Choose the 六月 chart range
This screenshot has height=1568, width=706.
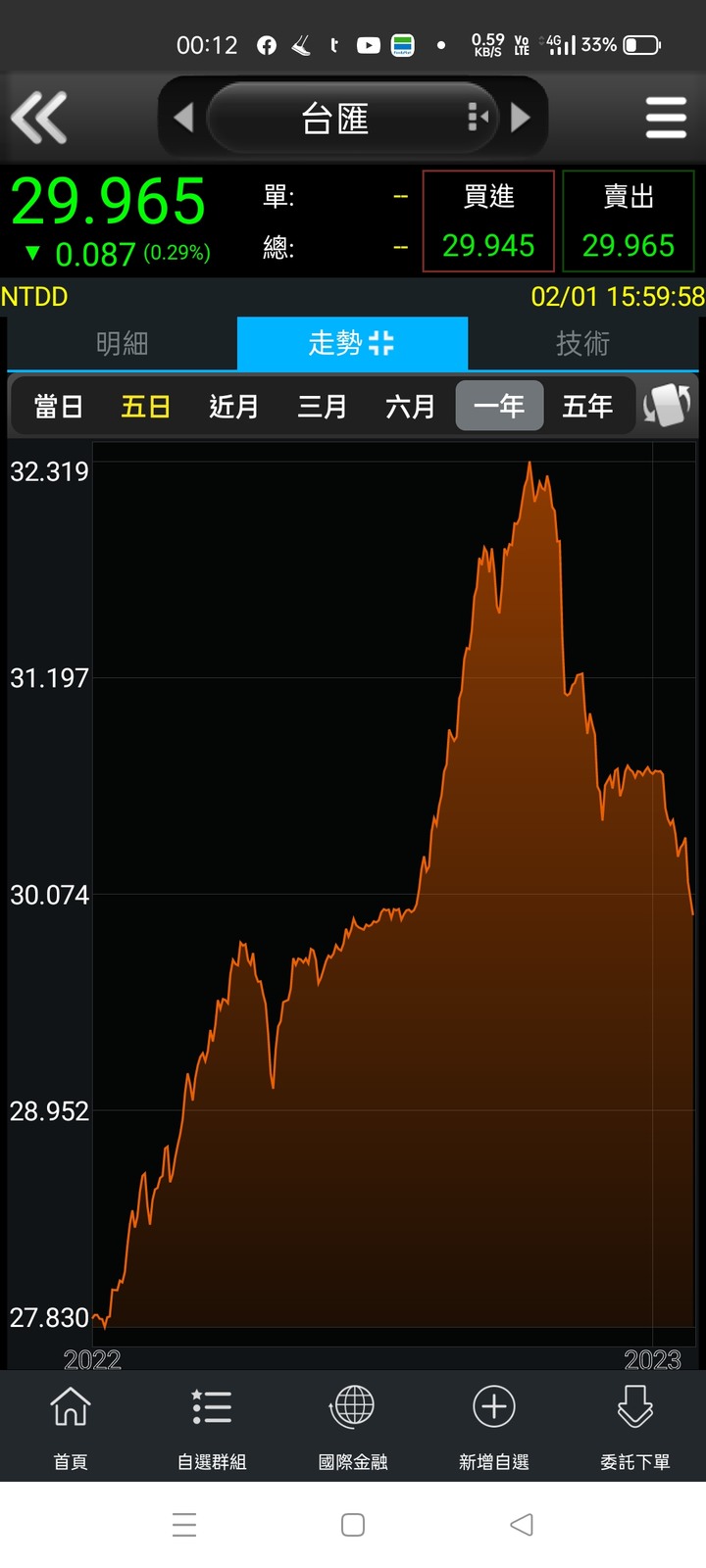pyautogui.click(x=410, y=406)
